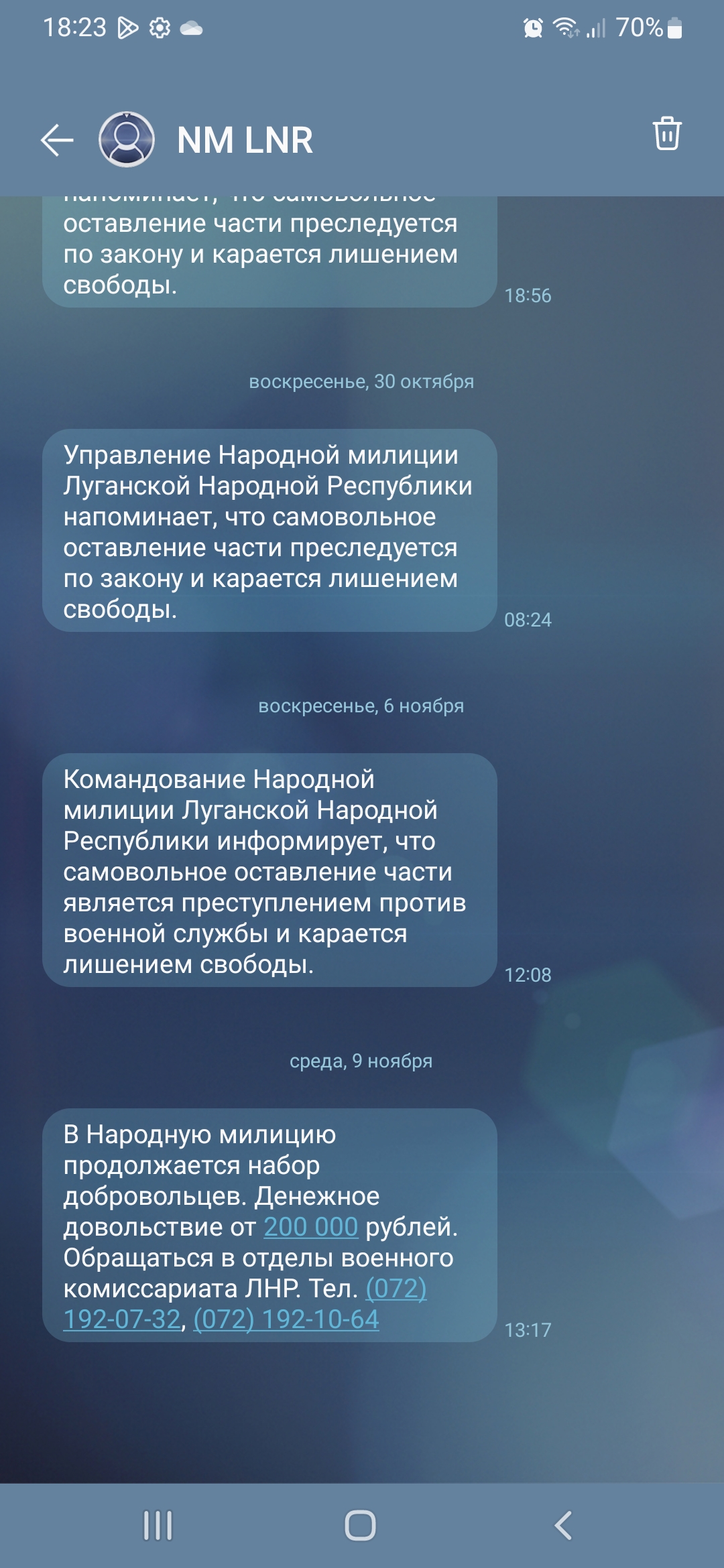This screenshot has width=724, height=1568.
Task: Call the (072) 192-10-64 number
Action: pyautogui.click(x=286, y=1319)
